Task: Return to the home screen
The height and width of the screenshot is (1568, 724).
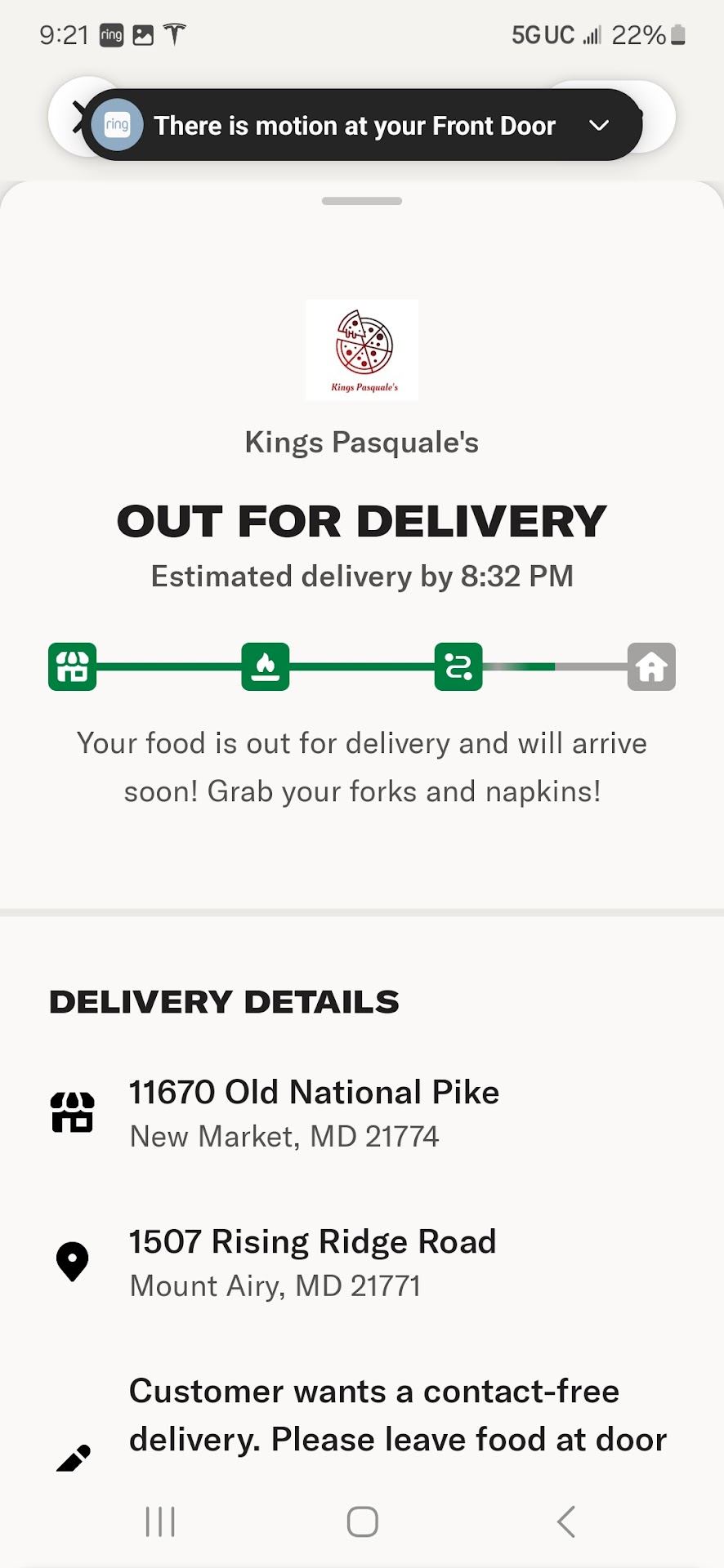Action: (362, 1521)
